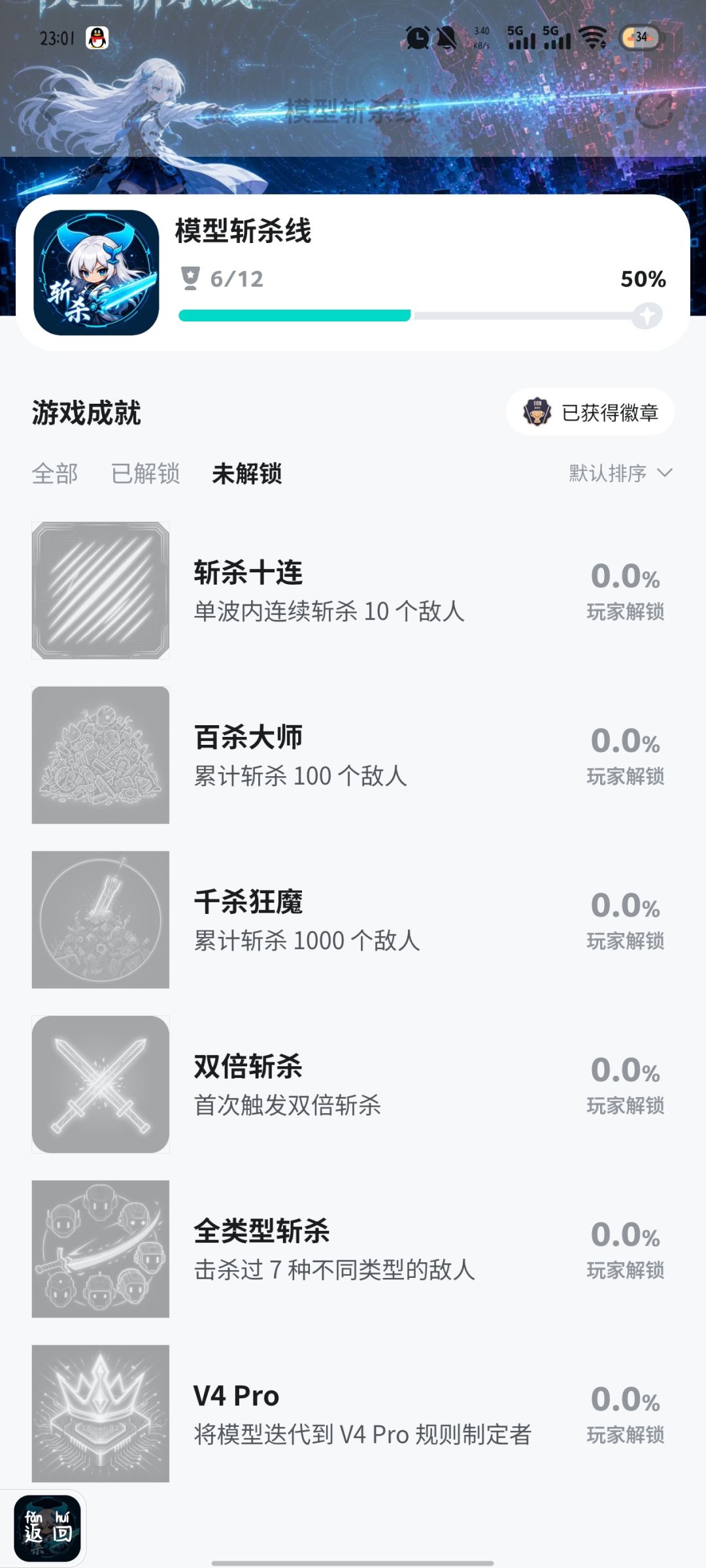Expand the 默认排序 sort dropdown
This screenshot has width=706, height=1568.
coord(620,473)
